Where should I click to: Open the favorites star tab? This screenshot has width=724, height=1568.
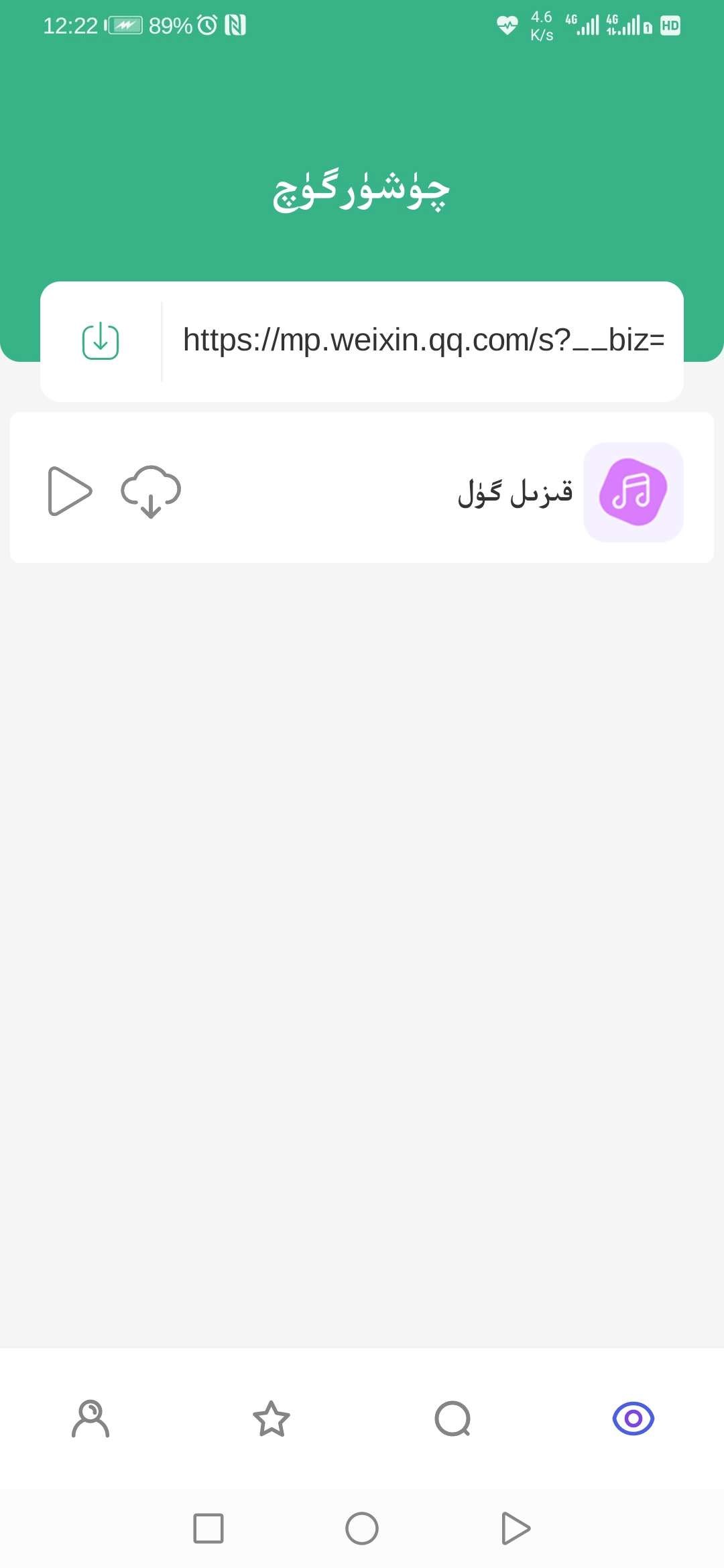[271, 1419]
